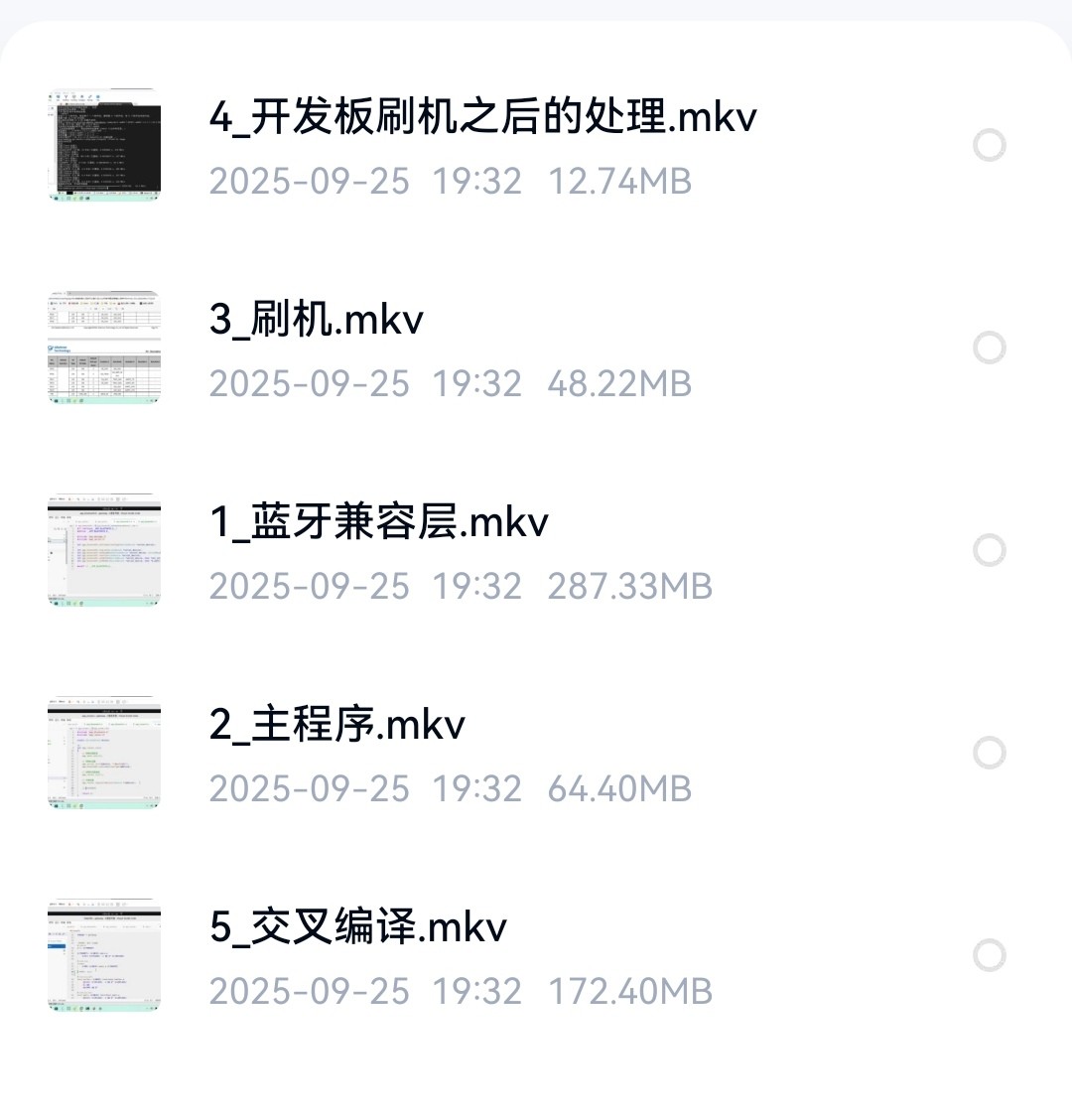Choose 5_交叉编译.mkv with its selection circle

click(989, 956)
